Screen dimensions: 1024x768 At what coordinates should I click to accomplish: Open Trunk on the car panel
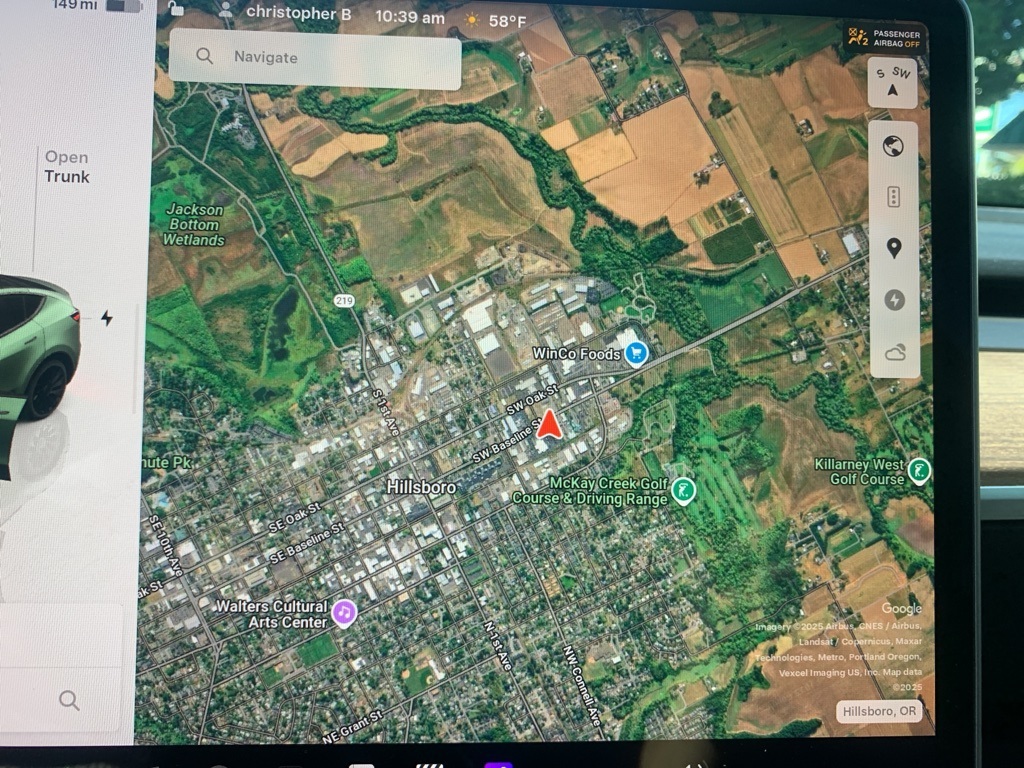pyautogui.click(x=67, y=167)
